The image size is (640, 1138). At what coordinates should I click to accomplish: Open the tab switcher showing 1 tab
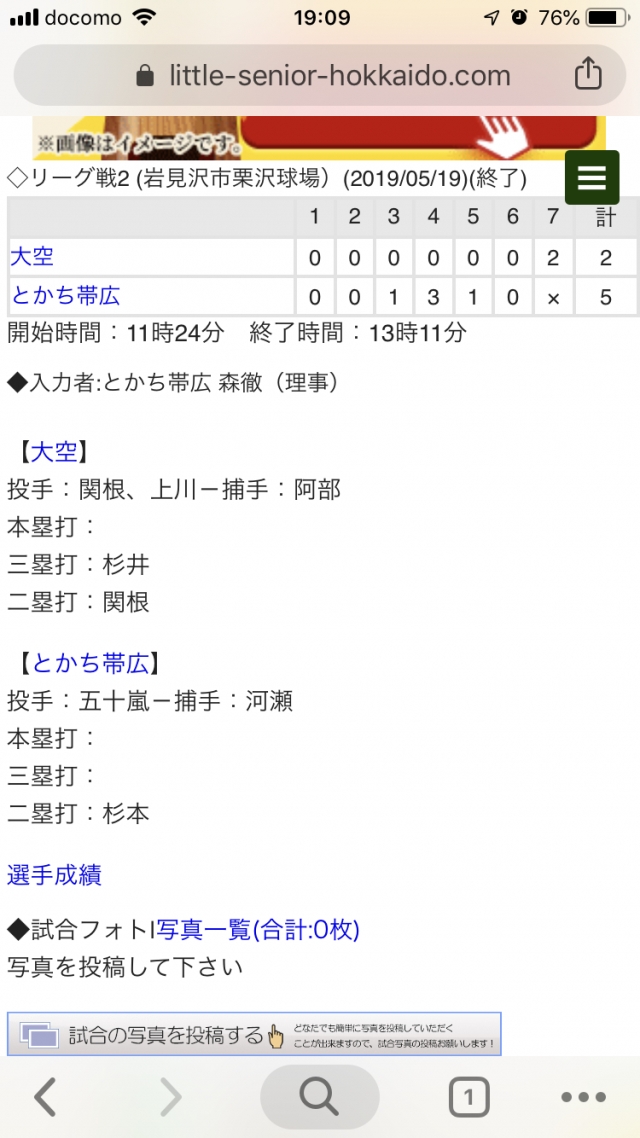(468, 1097)
